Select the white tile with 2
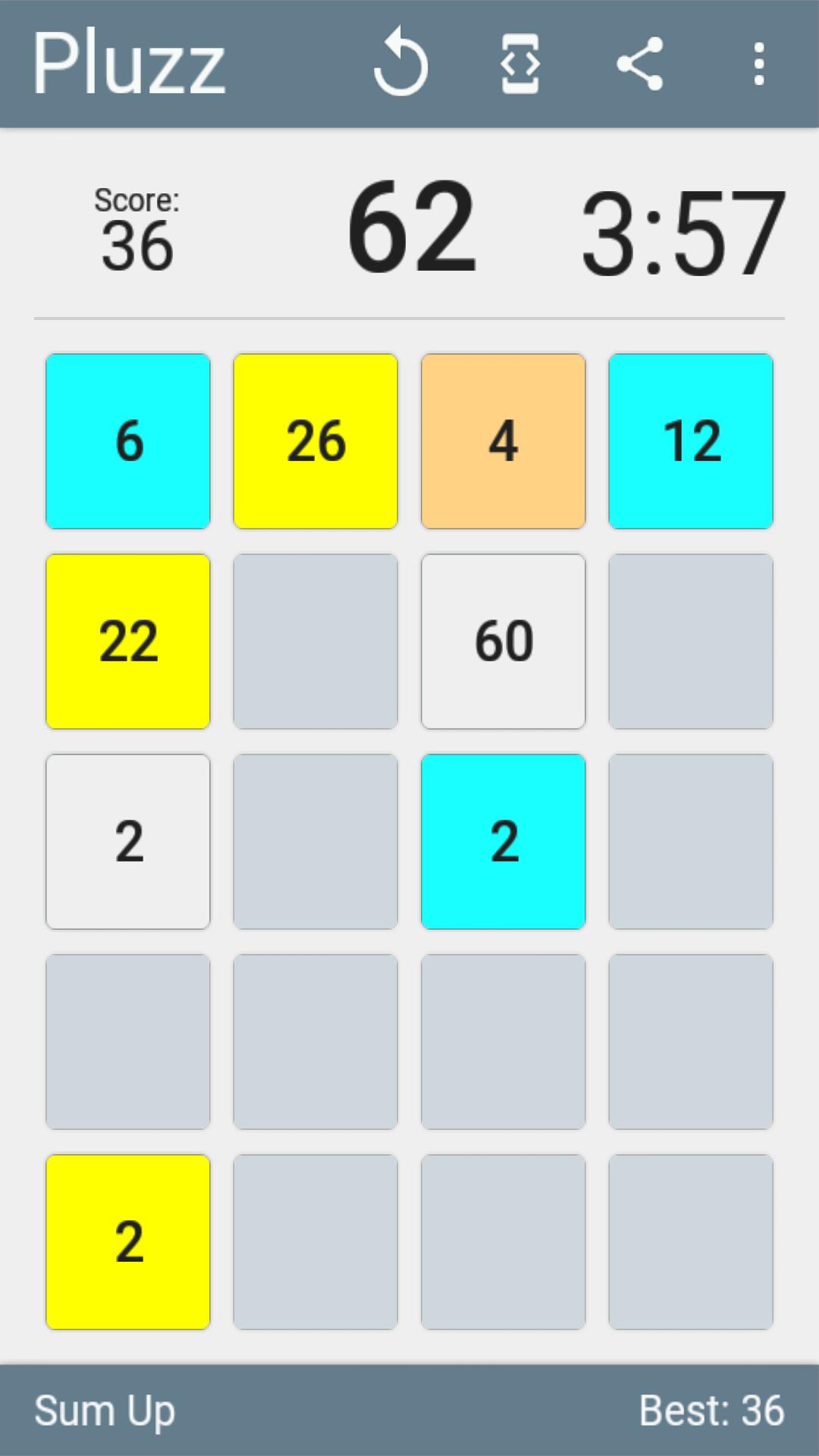 tap(128, 842)
